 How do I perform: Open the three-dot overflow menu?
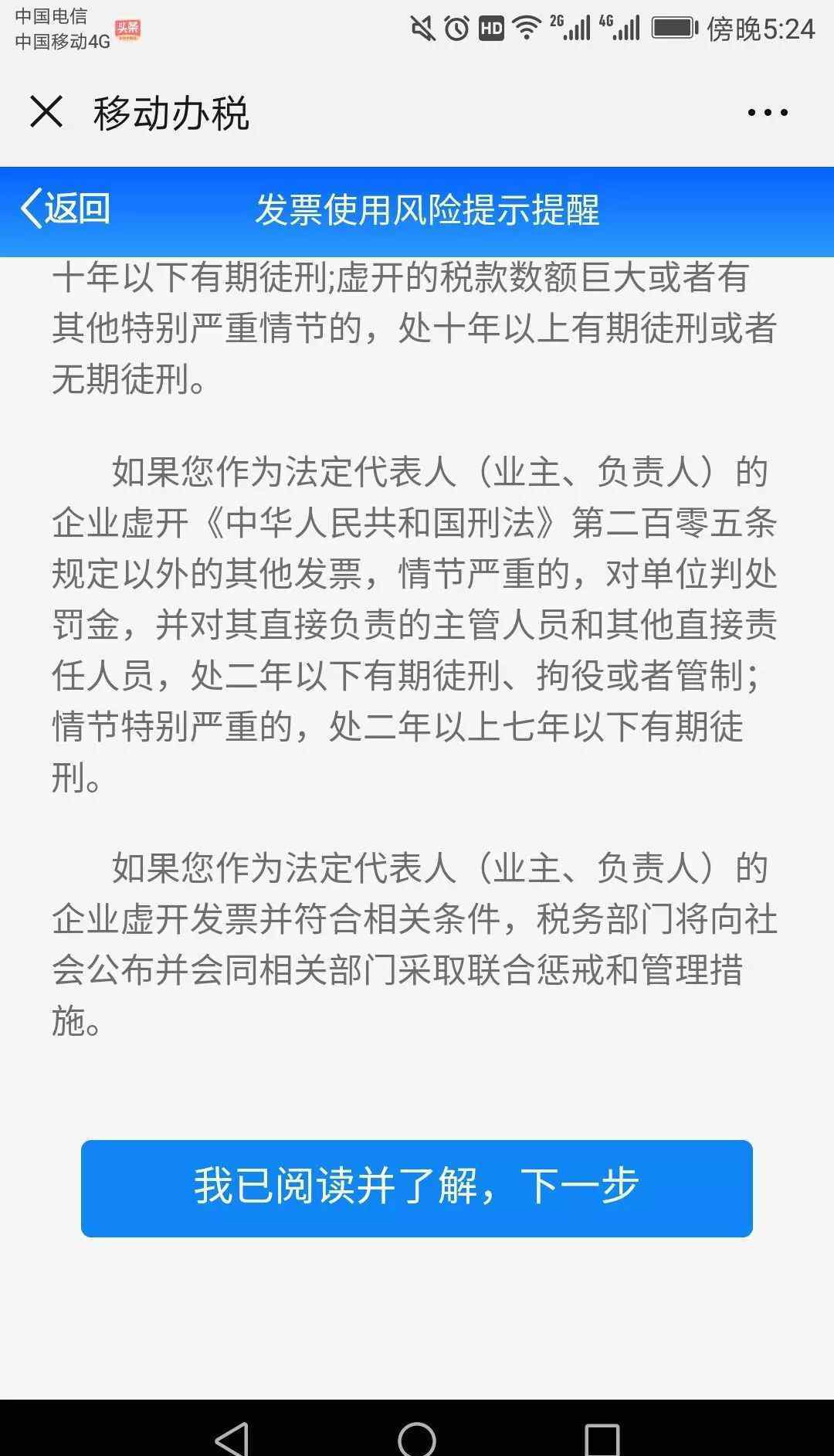[768, 113]
